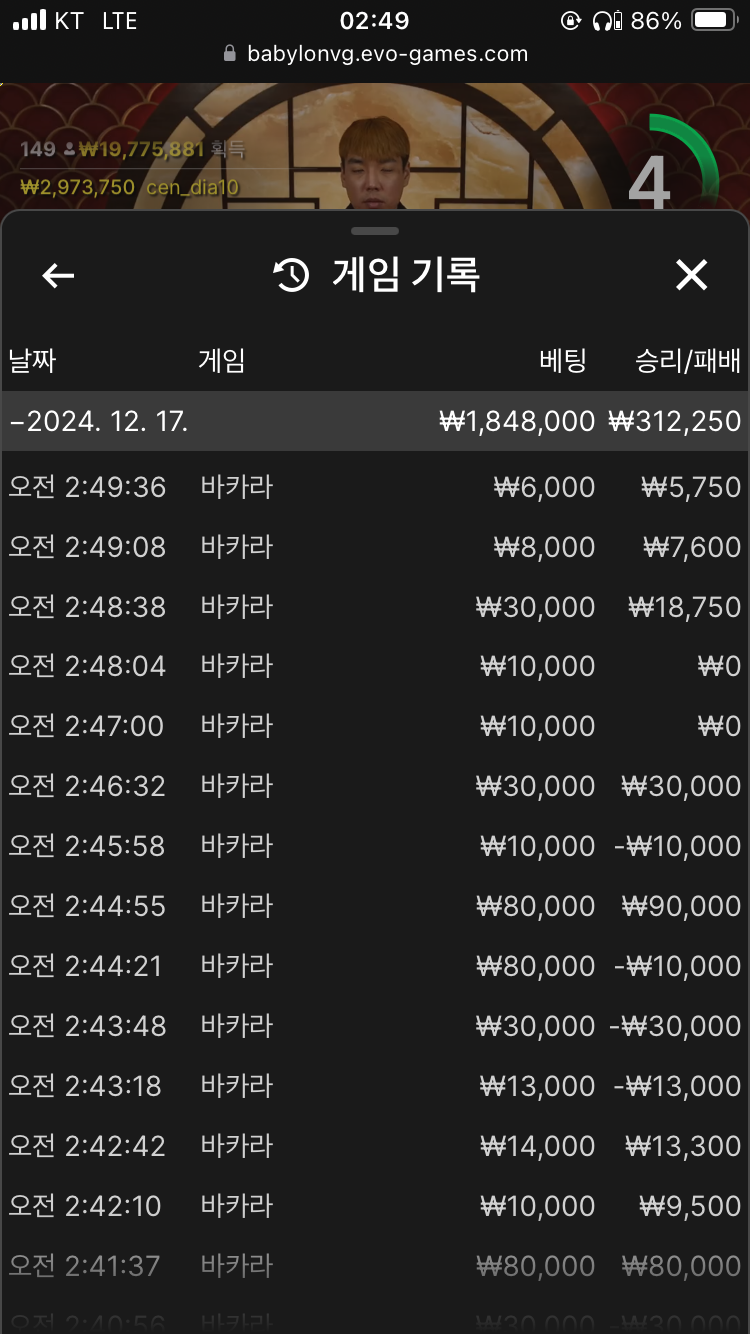Select the 오전 2:44:21 game entry

click(375, 966)
